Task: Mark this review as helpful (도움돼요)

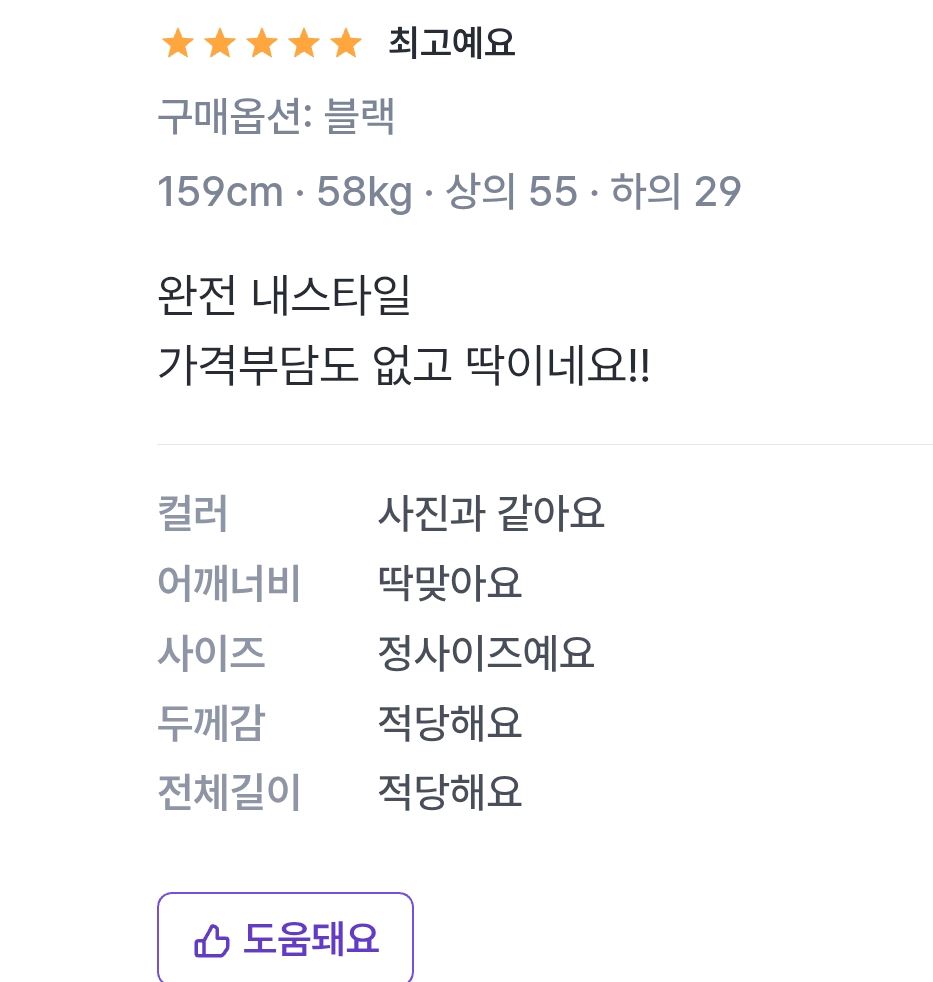Action: pyautogui.click(x=285, y=938)
